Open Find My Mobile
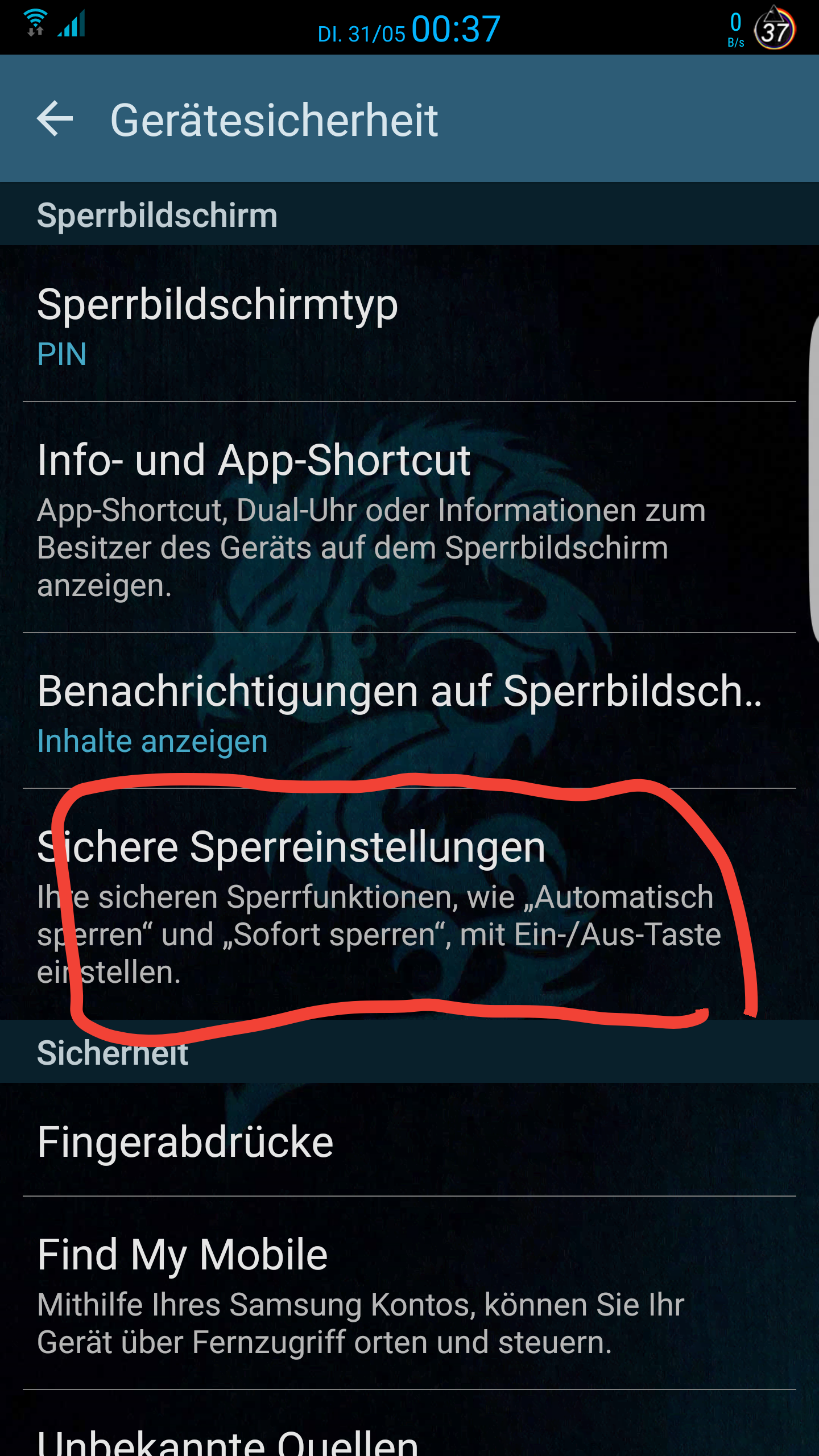The image size is (819, 1456). (x=409, y=1294)
